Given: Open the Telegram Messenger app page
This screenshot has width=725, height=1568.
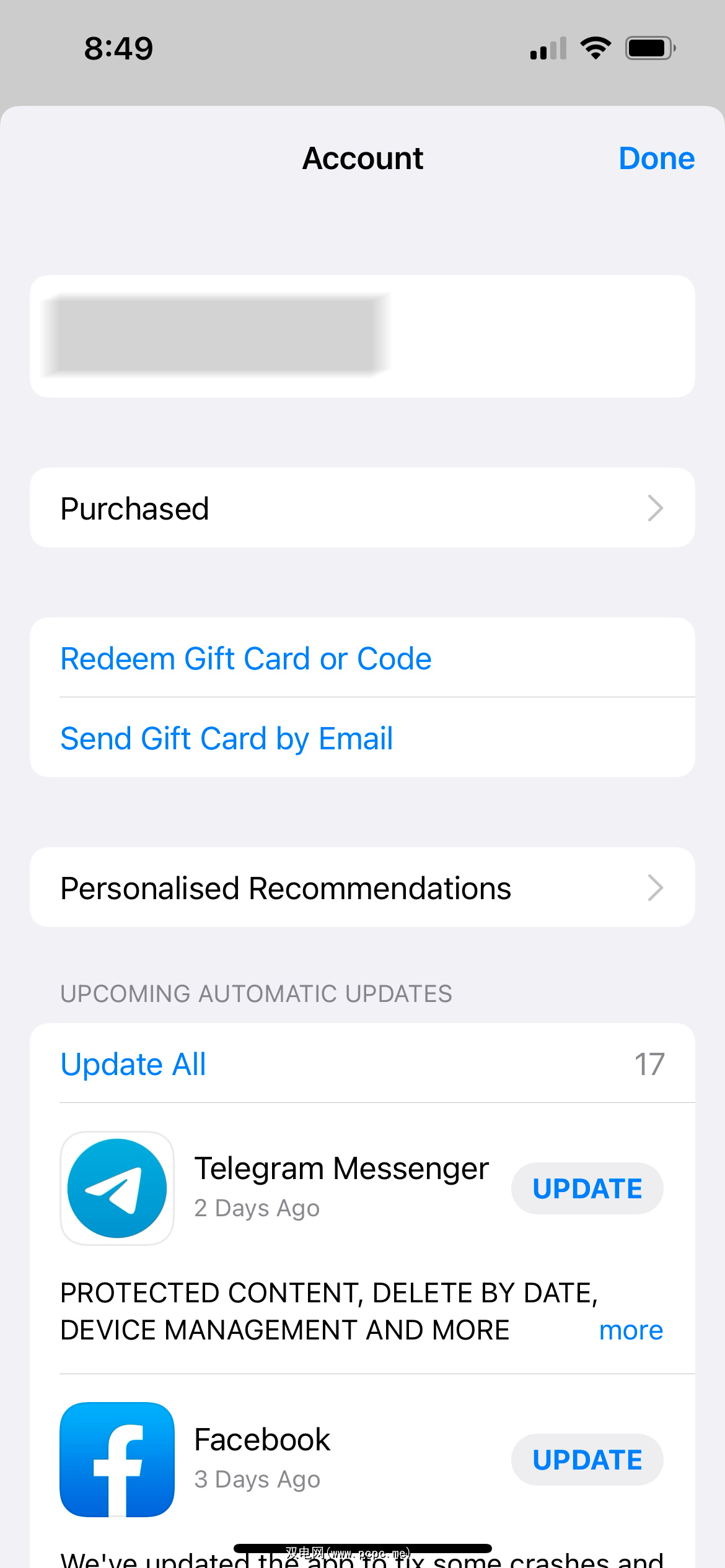Looking at the screenshot, I should 117,1188.
